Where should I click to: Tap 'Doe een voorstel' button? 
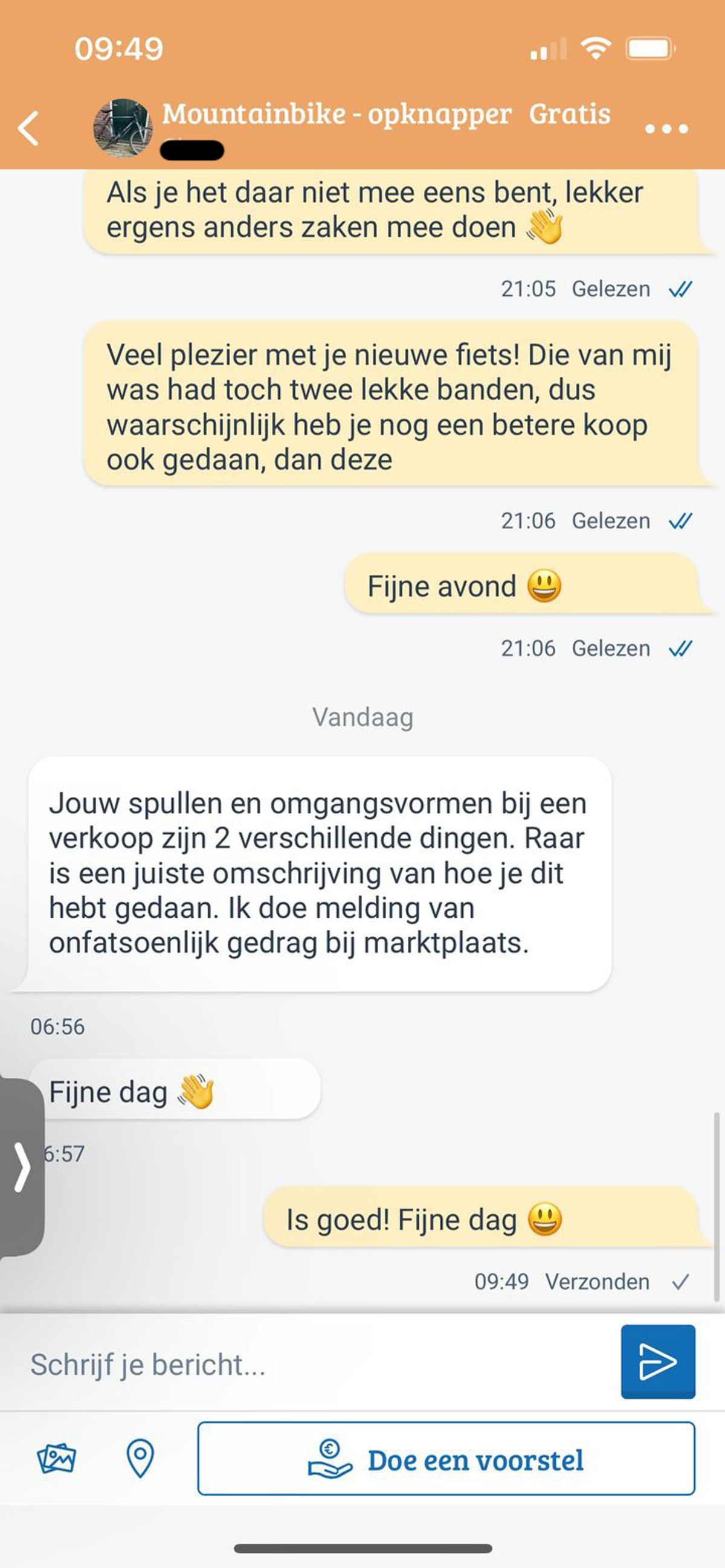point(446,1459)
